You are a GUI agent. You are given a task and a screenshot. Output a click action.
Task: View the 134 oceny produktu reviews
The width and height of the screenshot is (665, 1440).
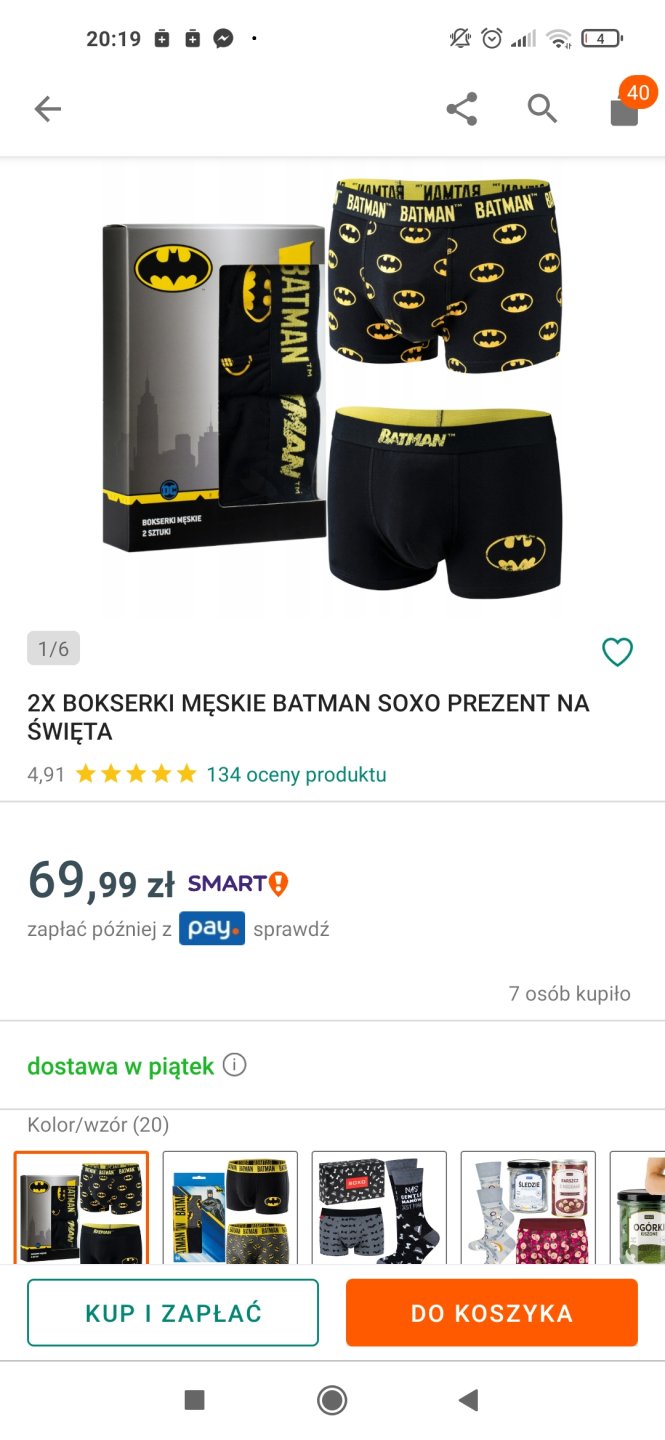[296, 774]
